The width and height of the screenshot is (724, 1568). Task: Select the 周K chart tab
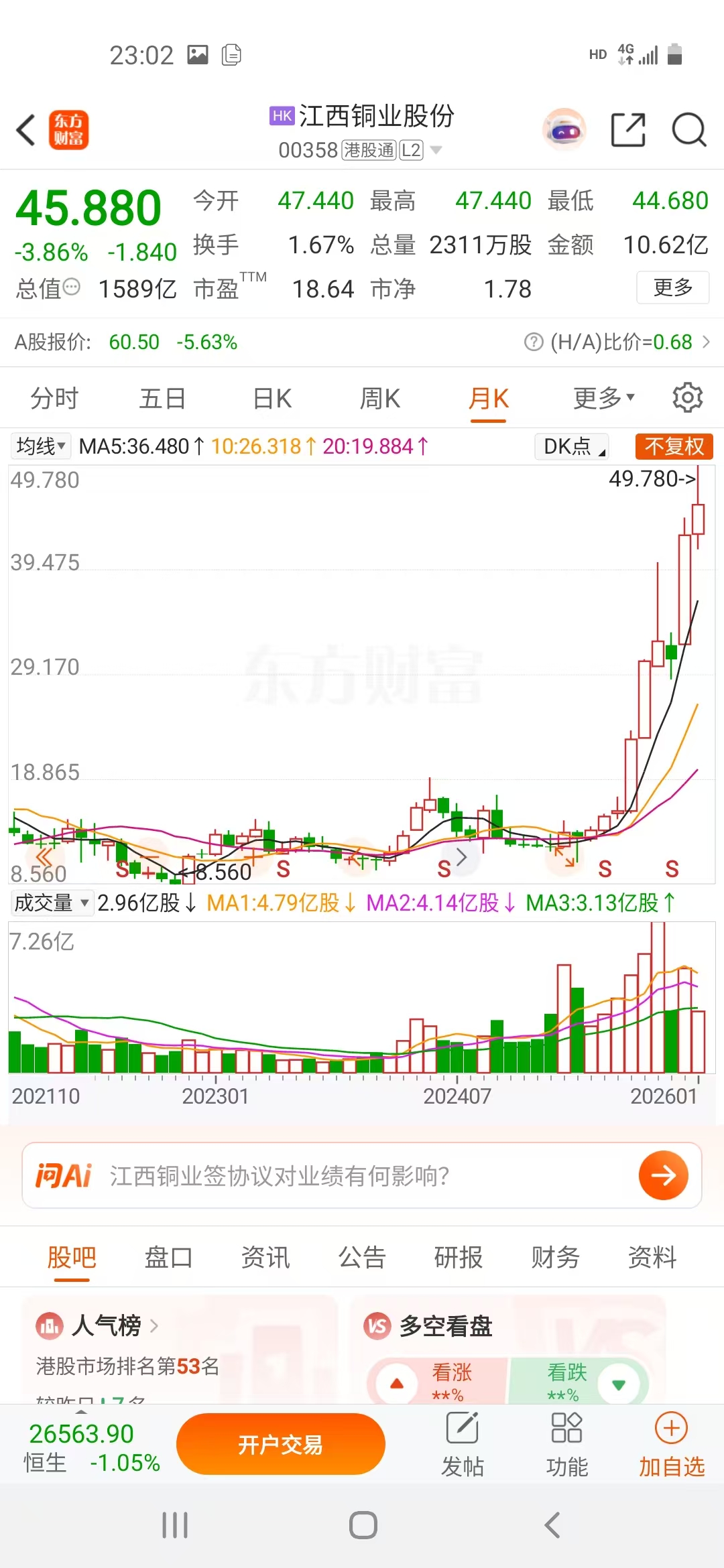coord(380,399)
